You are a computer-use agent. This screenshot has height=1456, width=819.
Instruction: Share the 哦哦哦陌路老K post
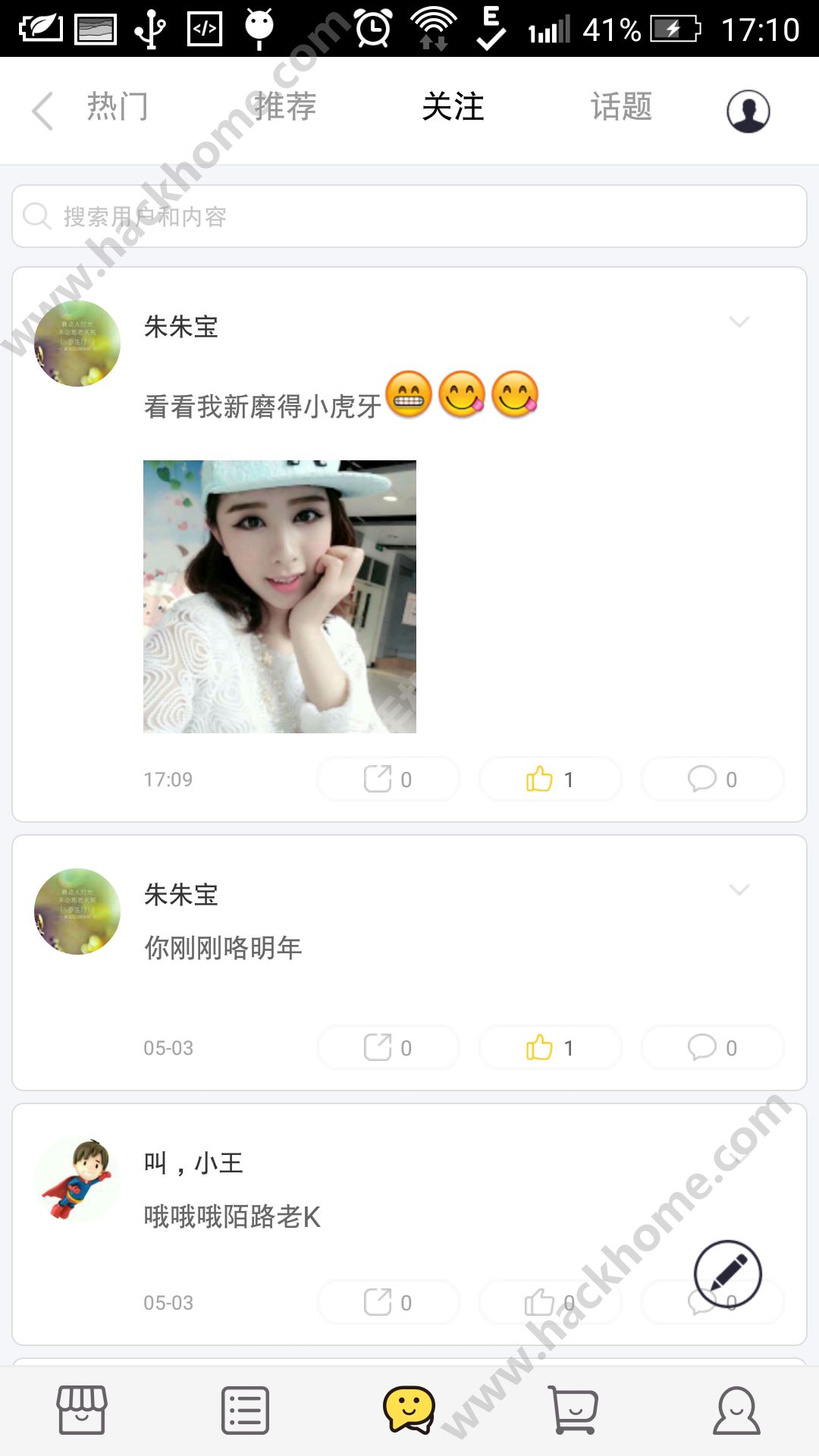click(388, 1303)
